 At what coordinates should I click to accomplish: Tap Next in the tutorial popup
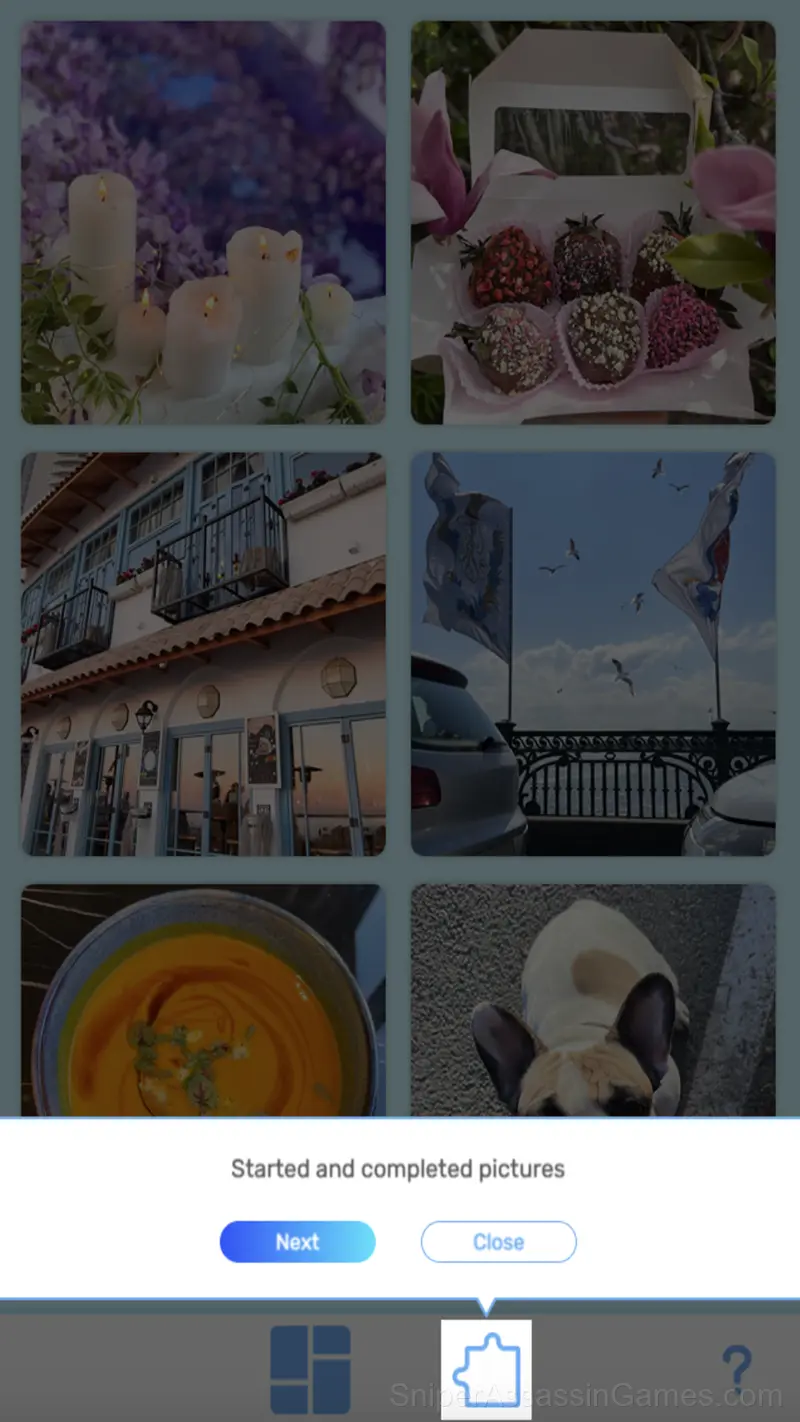(297, 1242)
